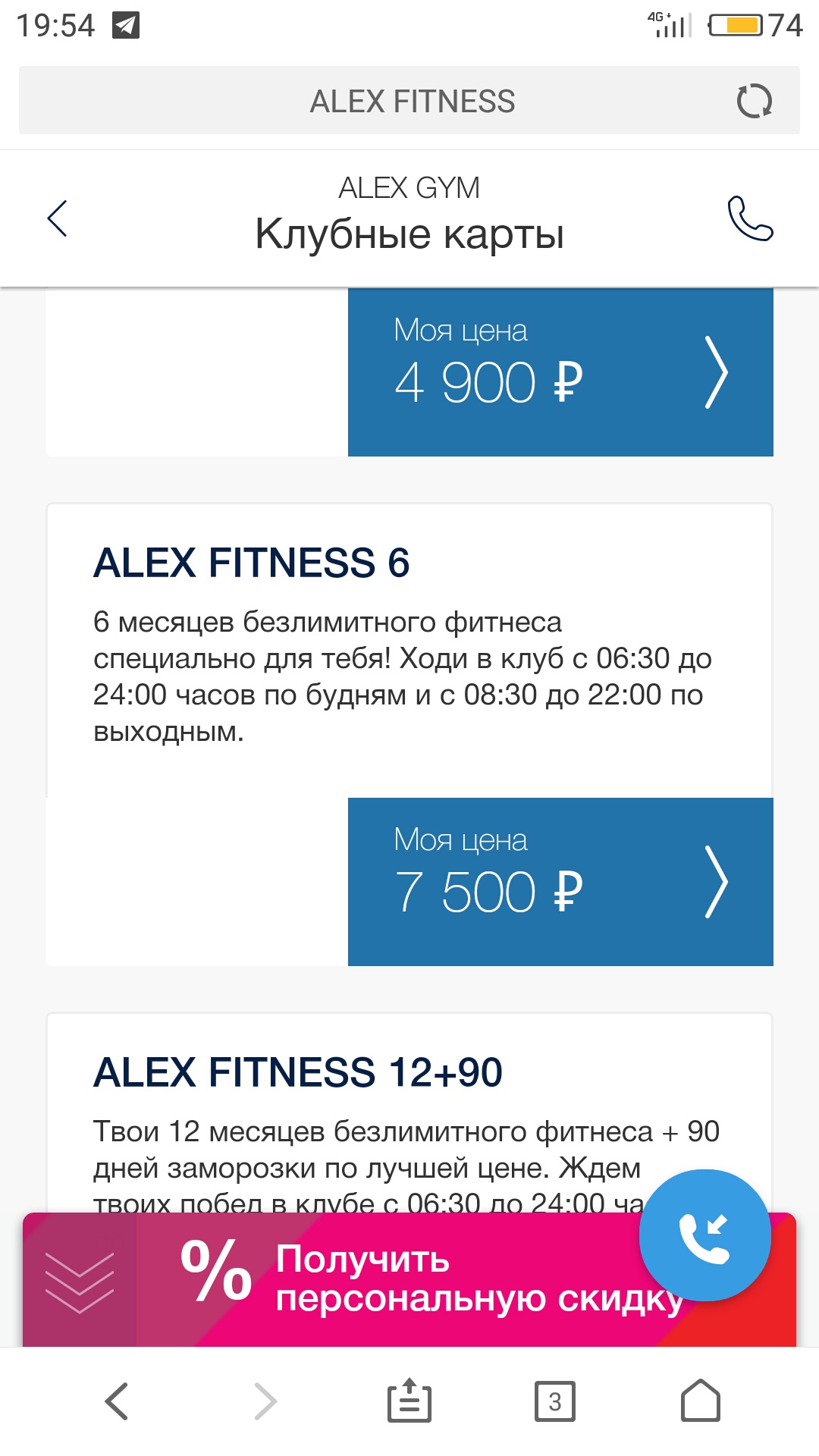Screen dimensions: 819x1456
Task: Open the browser's 3 open tabs
Action: [x=555, y=1401]
